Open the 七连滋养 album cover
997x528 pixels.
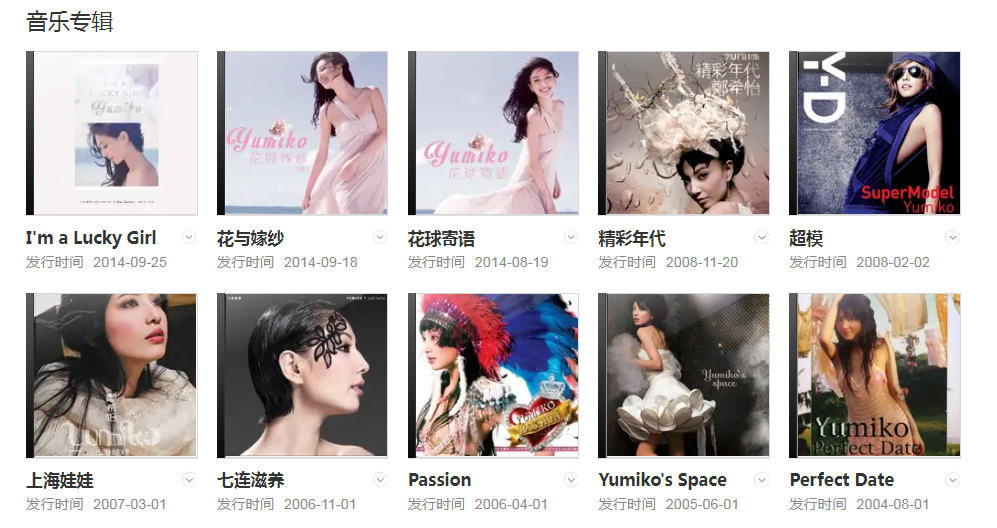(303, 375)
